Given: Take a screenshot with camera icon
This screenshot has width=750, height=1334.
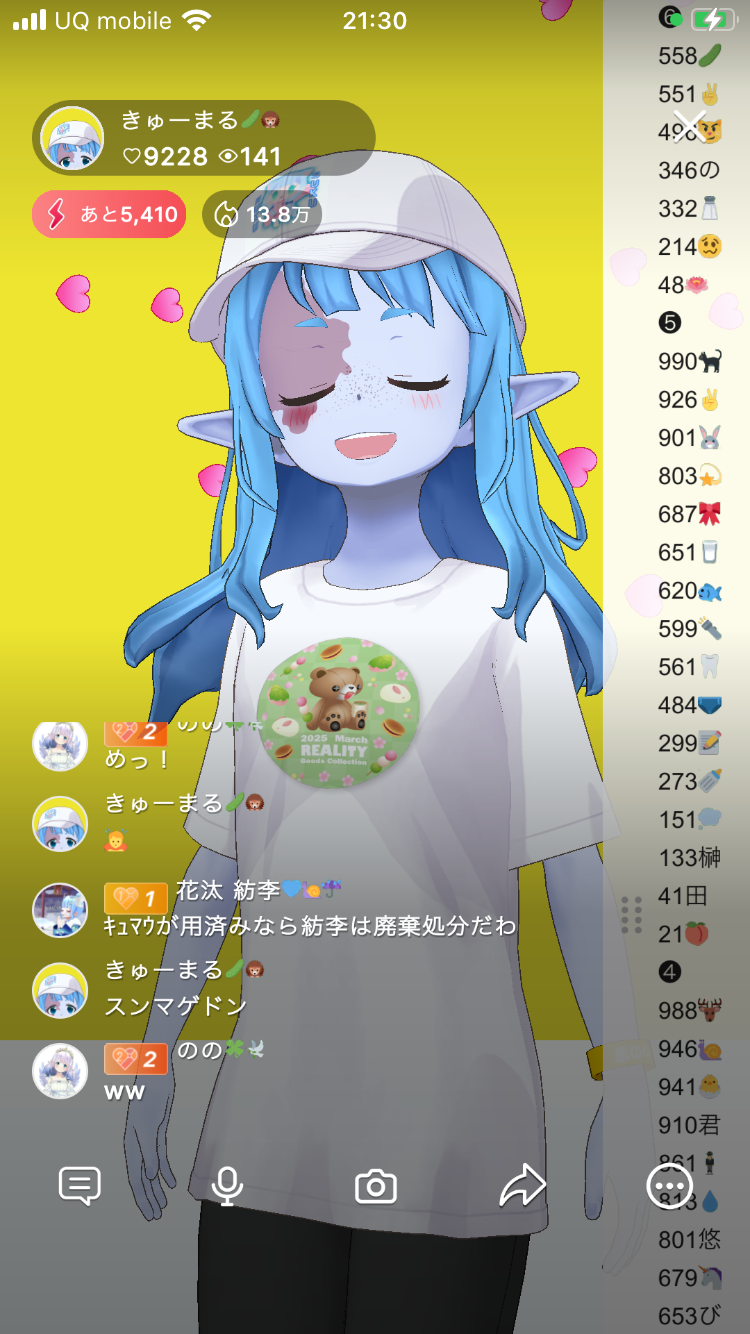Looking at the screenshot, I should [x=376, y=1186].
